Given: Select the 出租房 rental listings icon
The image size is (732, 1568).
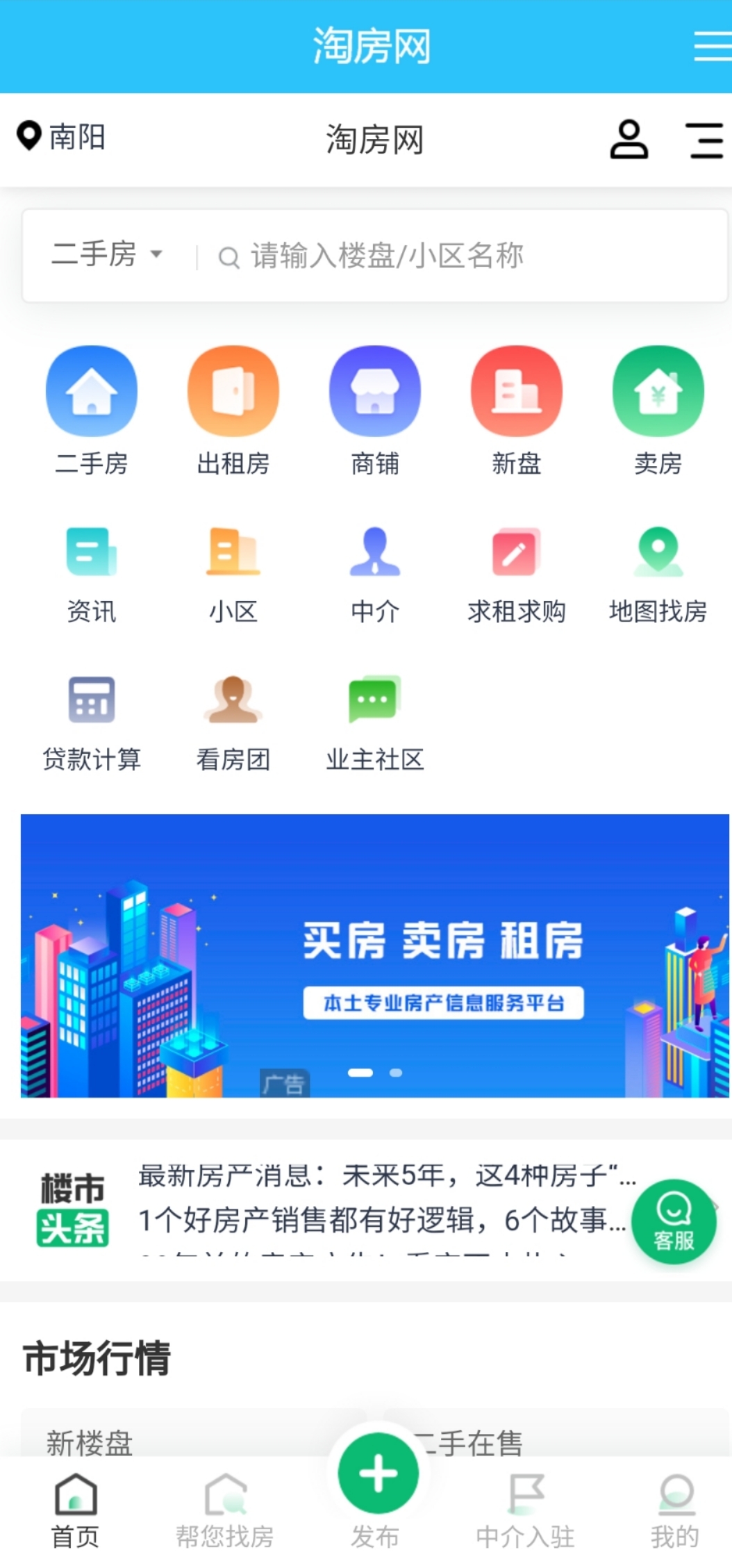Looking at the screenshot, I should [233, 390].
